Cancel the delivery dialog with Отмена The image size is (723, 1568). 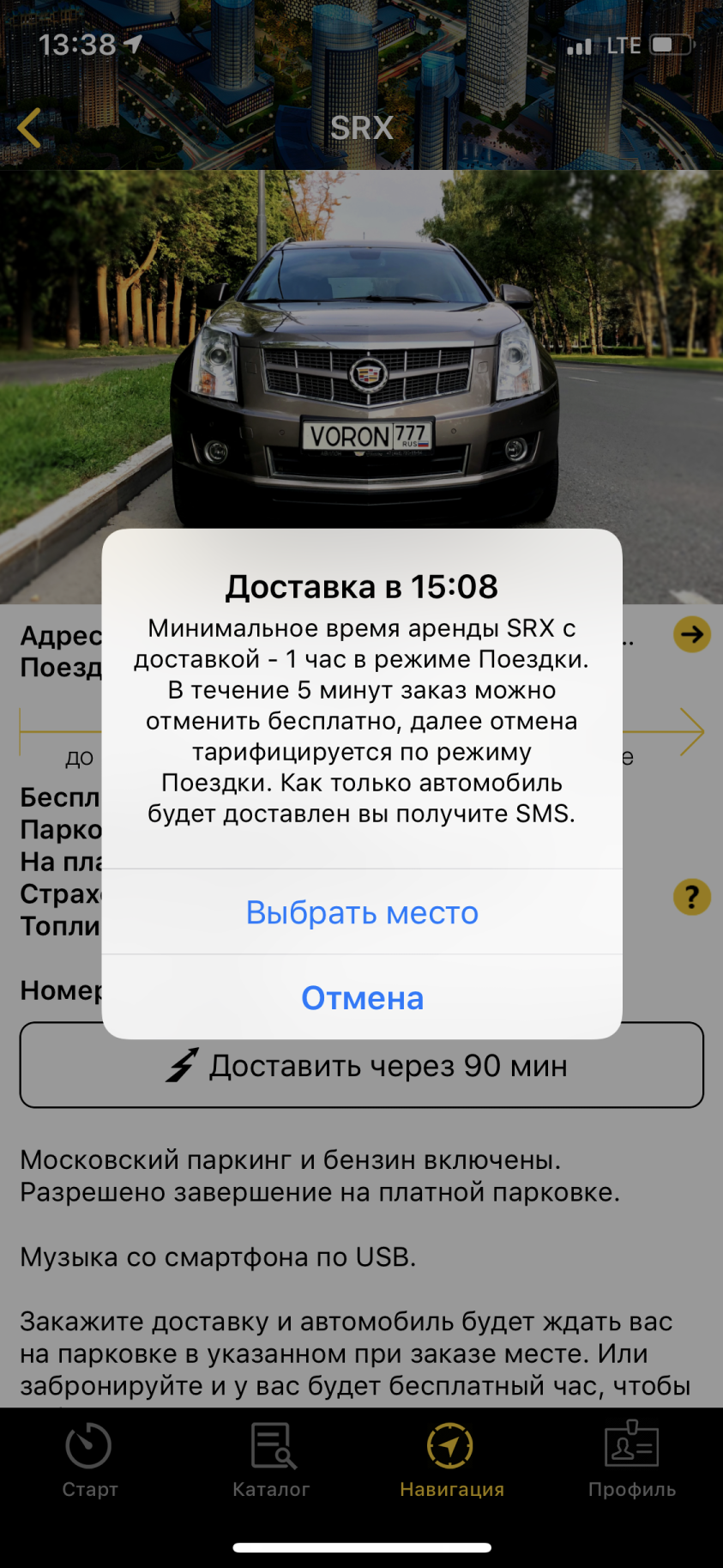tap(362, 997)
